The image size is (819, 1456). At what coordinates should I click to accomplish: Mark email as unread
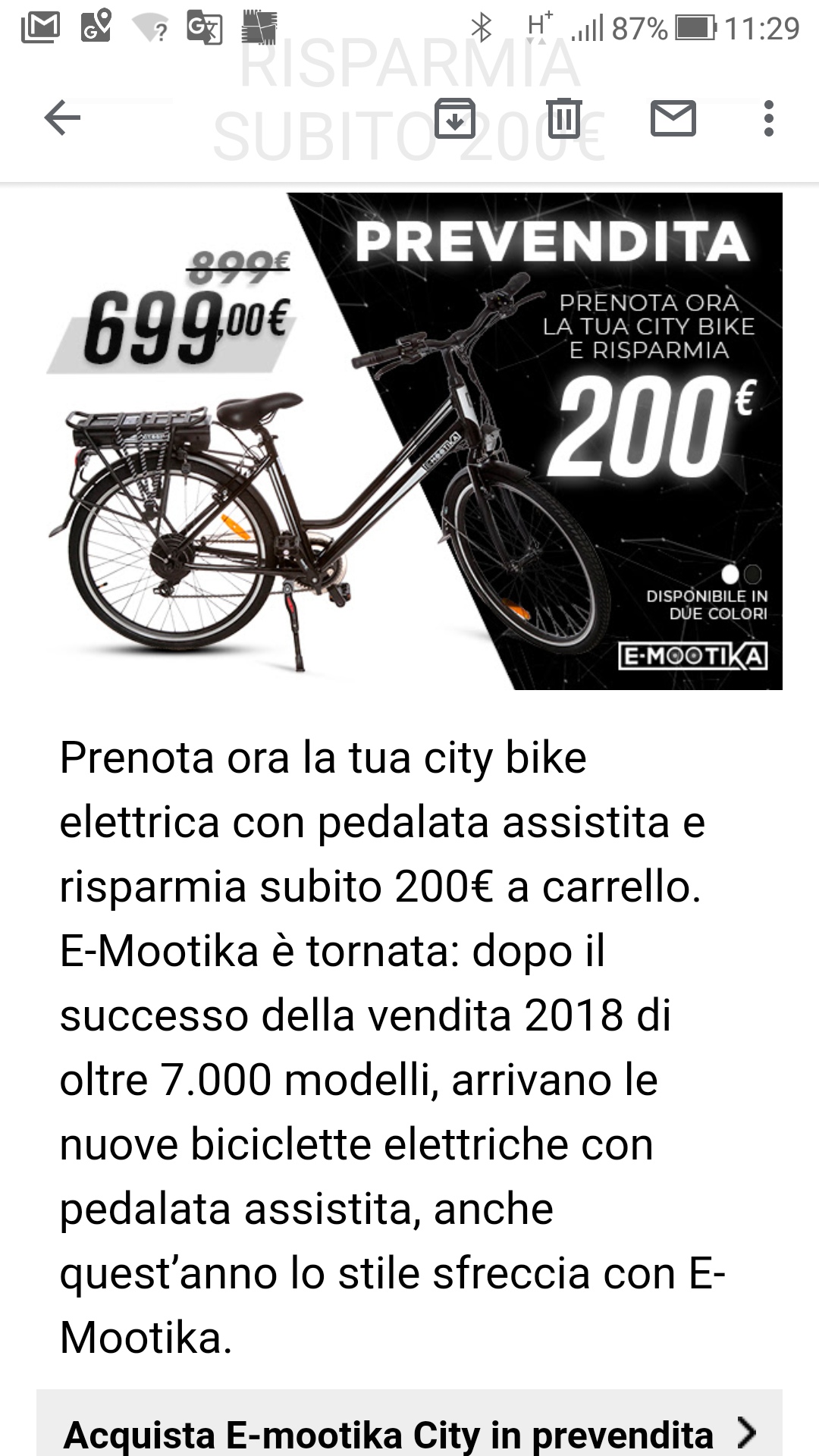673,119
